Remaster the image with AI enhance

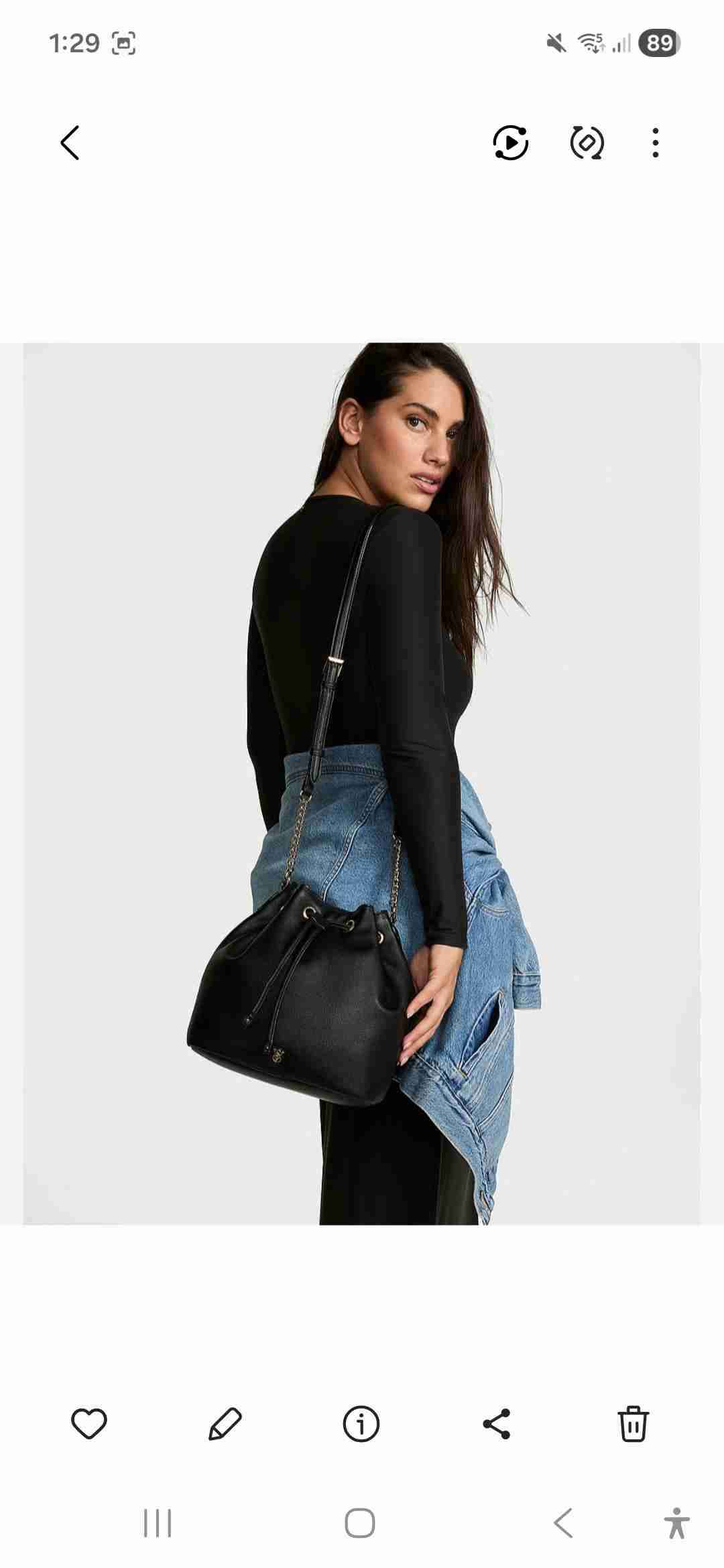(589, 143)
